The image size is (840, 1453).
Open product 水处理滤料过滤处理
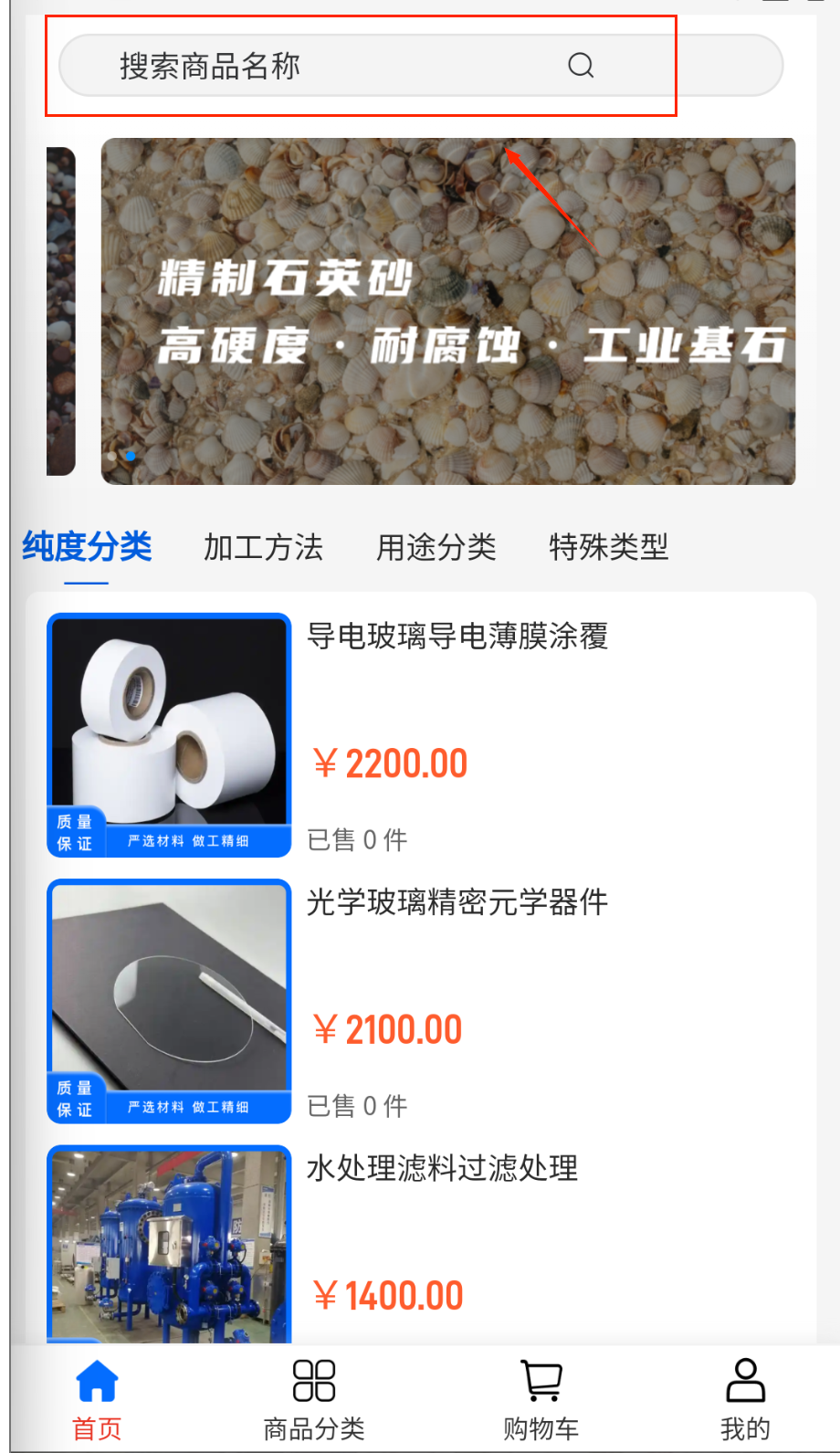tap(442, 1168)
